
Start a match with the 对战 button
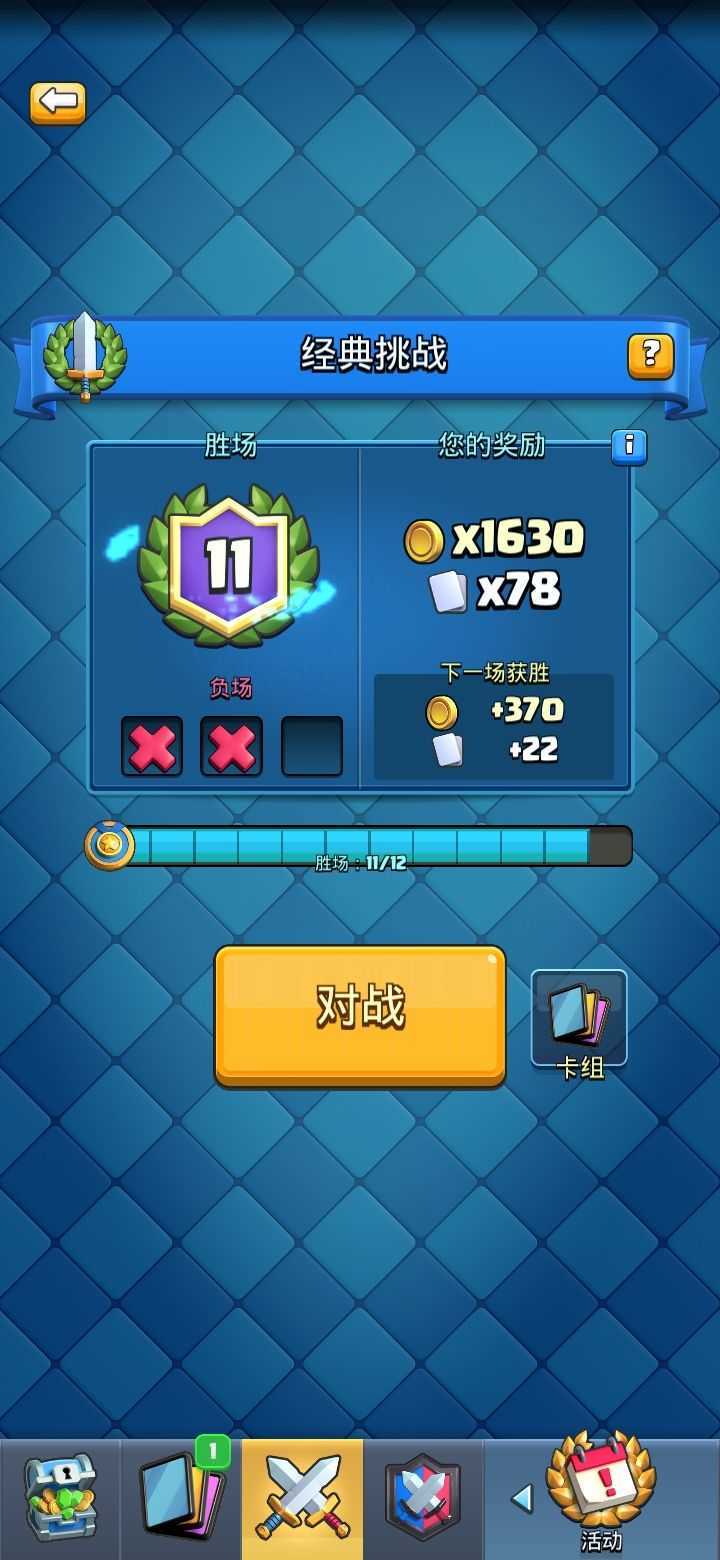click(x=360, y=1015)
